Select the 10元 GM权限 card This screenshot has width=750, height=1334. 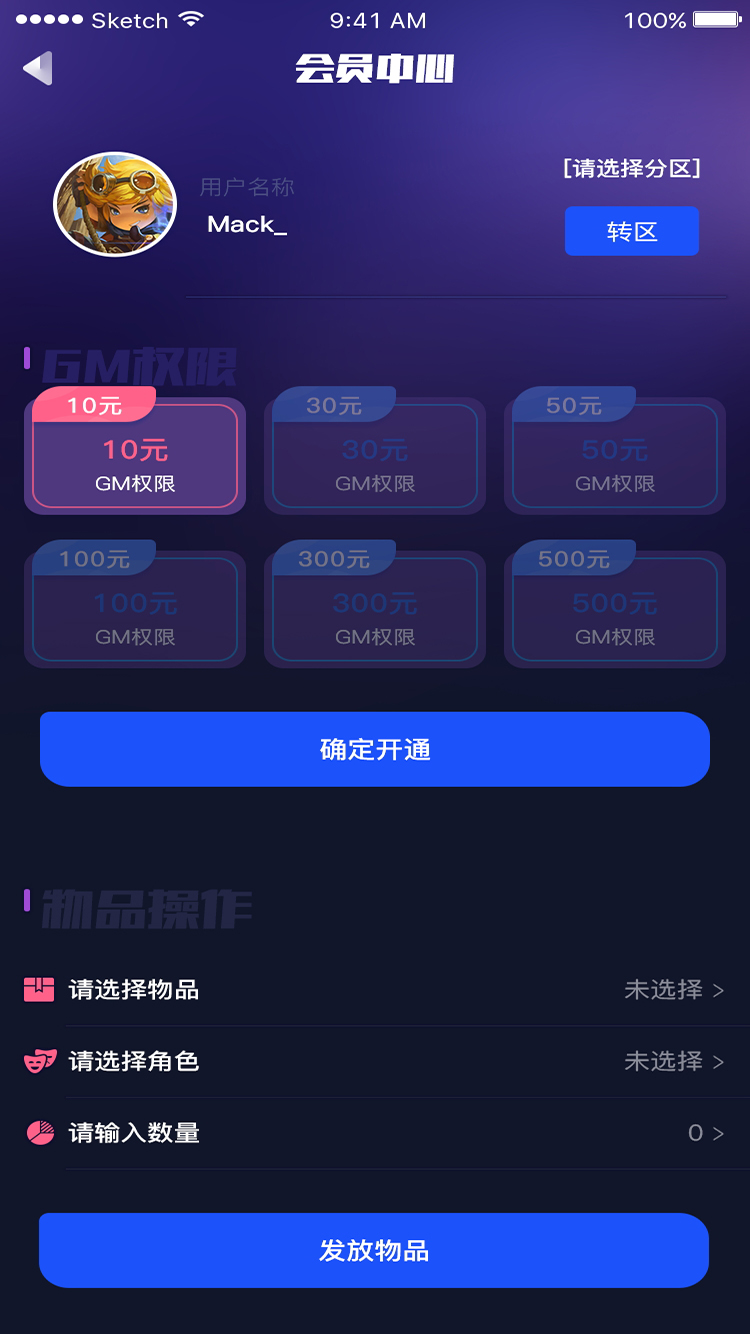(x=135, y=456)
